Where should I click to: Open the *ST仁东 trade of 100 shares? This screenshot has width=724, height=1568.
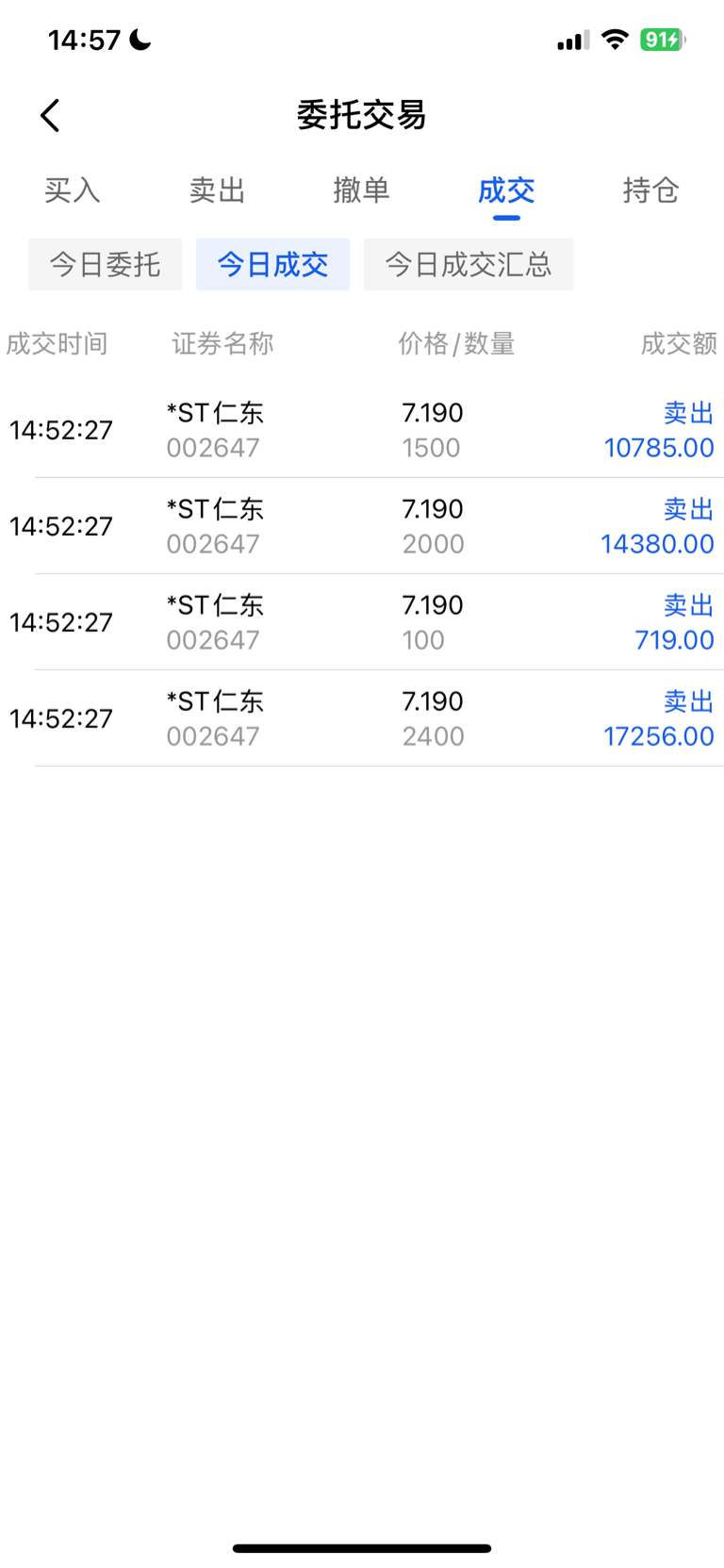point(362,622)
